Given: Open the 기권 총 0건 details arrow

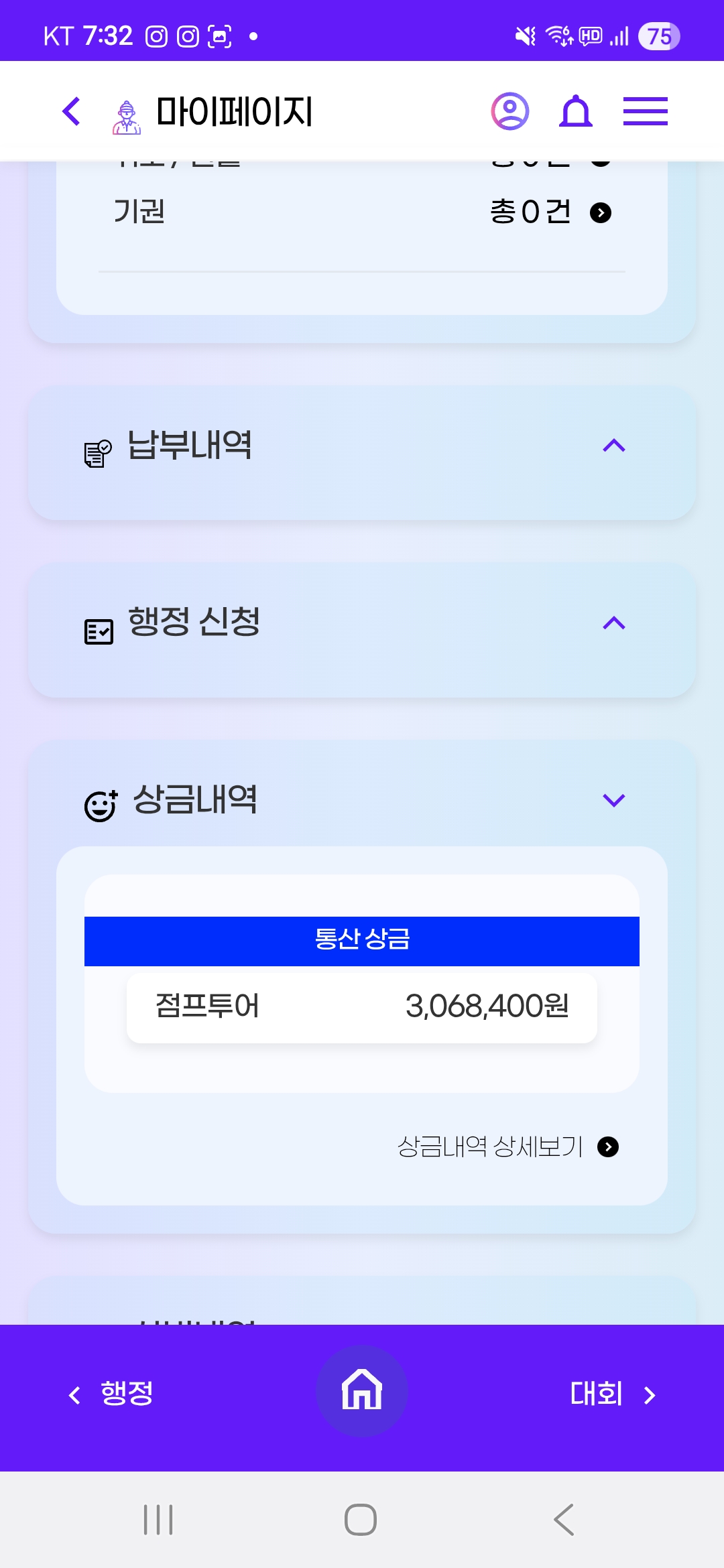Looking at the screenshot, I should [601, 213].
